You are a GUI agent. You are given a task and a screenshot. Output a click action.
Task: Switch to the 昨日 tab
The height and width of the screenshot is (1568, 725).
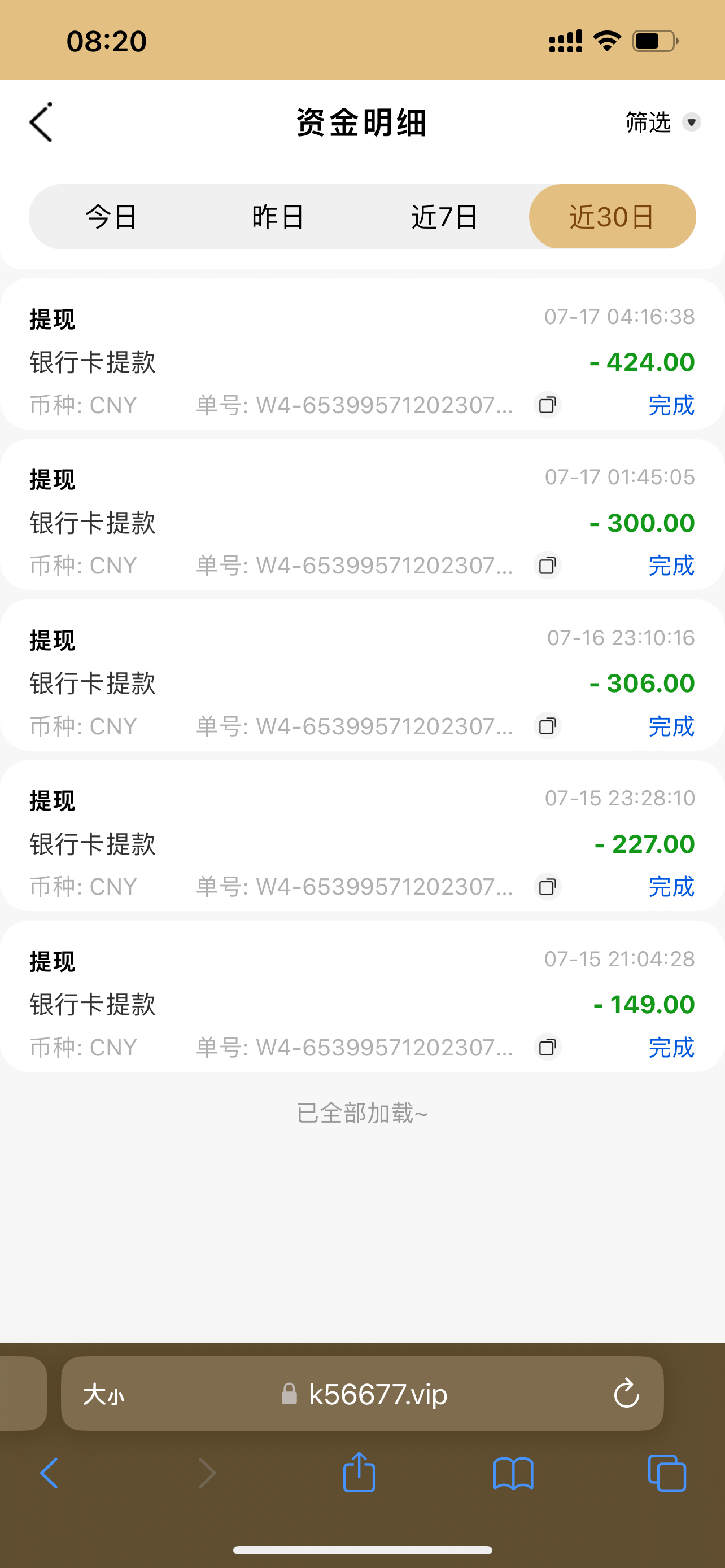point(278,217)
